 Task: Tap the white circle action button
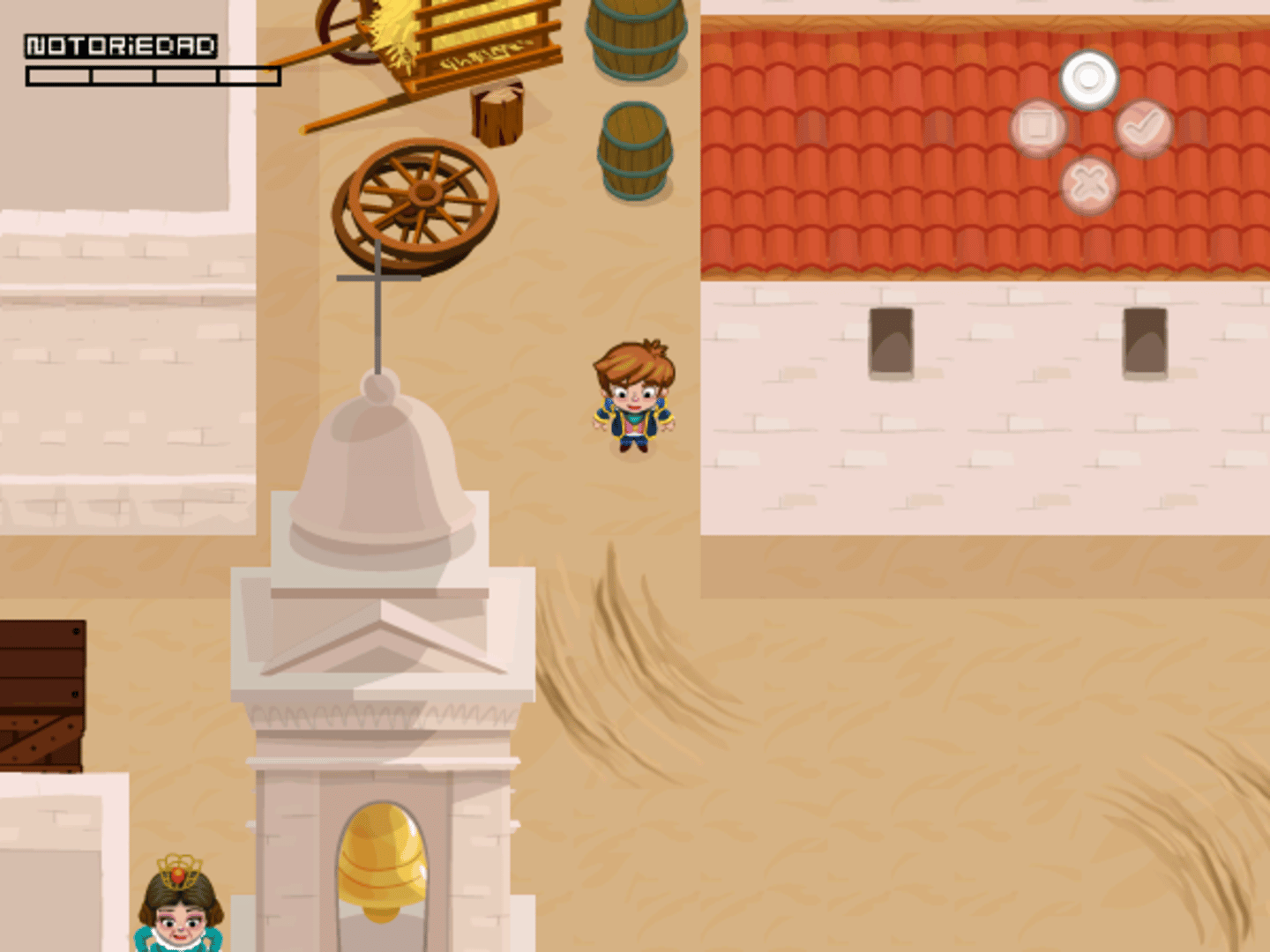pyautogui.click(x=1089, y=78)
